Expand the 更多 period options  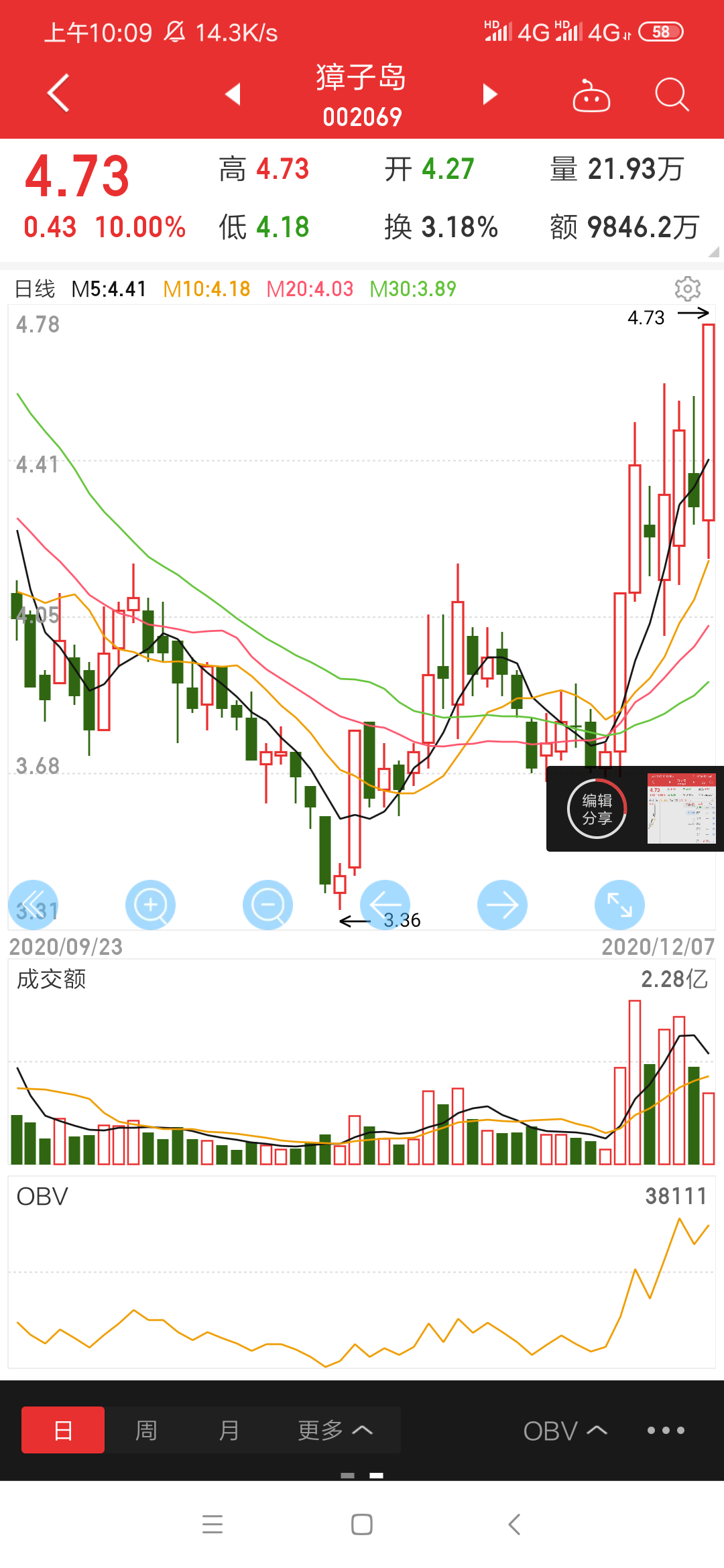335,1430
